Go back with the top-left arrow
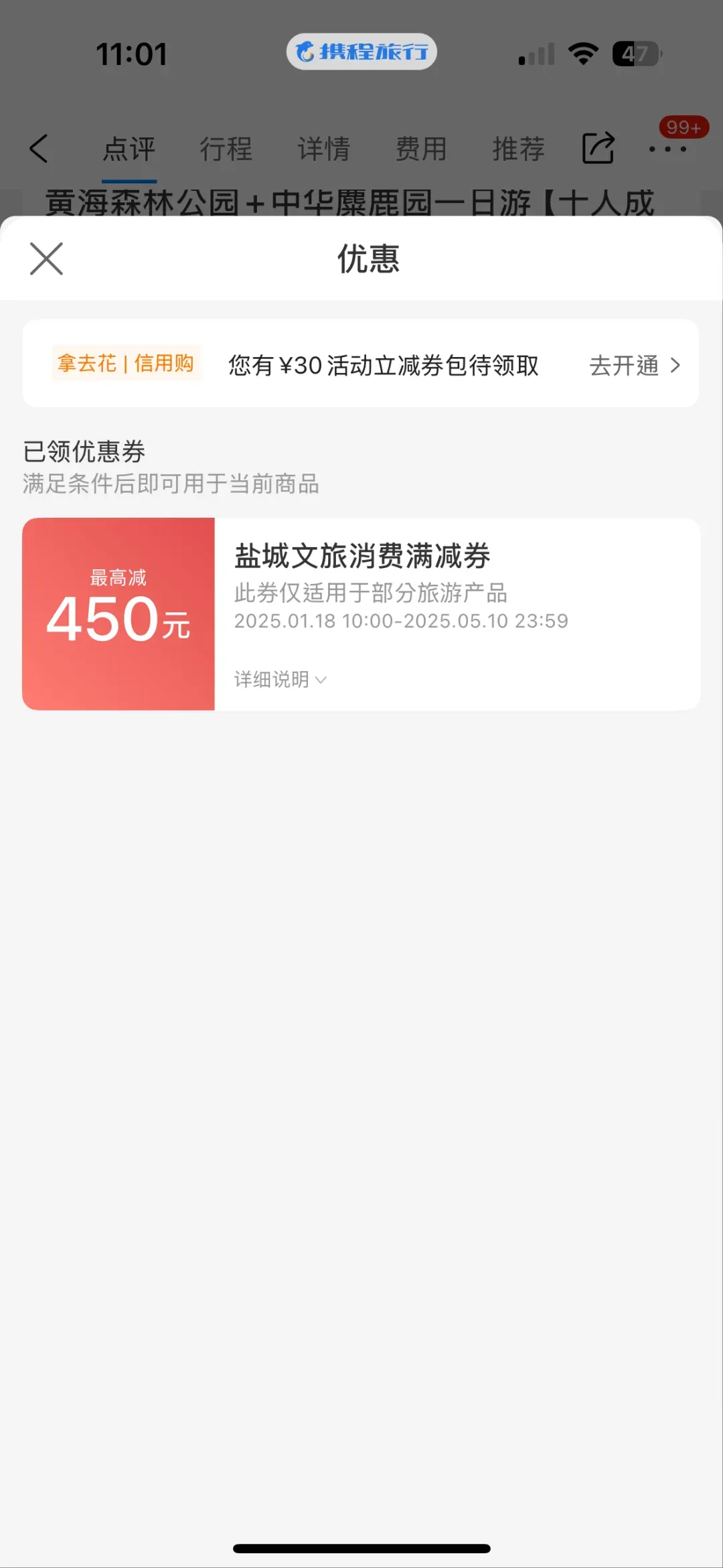This screenshot has width=723, height=1568. tap(39, 148)
